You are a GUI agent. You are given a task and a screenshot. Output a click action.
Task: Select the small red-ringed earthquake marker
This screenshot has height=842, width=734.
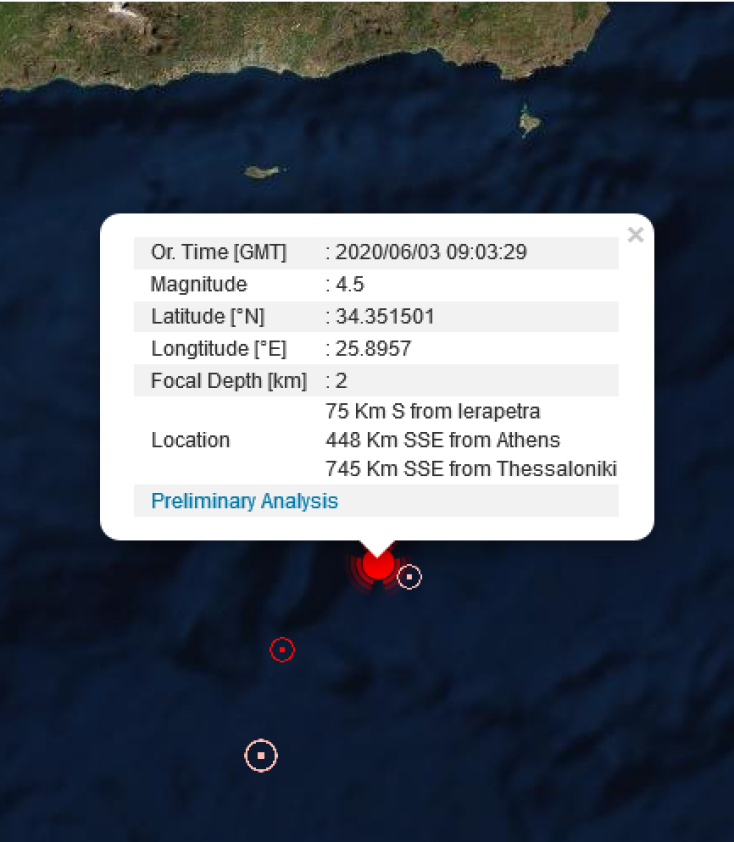(283, 650)
